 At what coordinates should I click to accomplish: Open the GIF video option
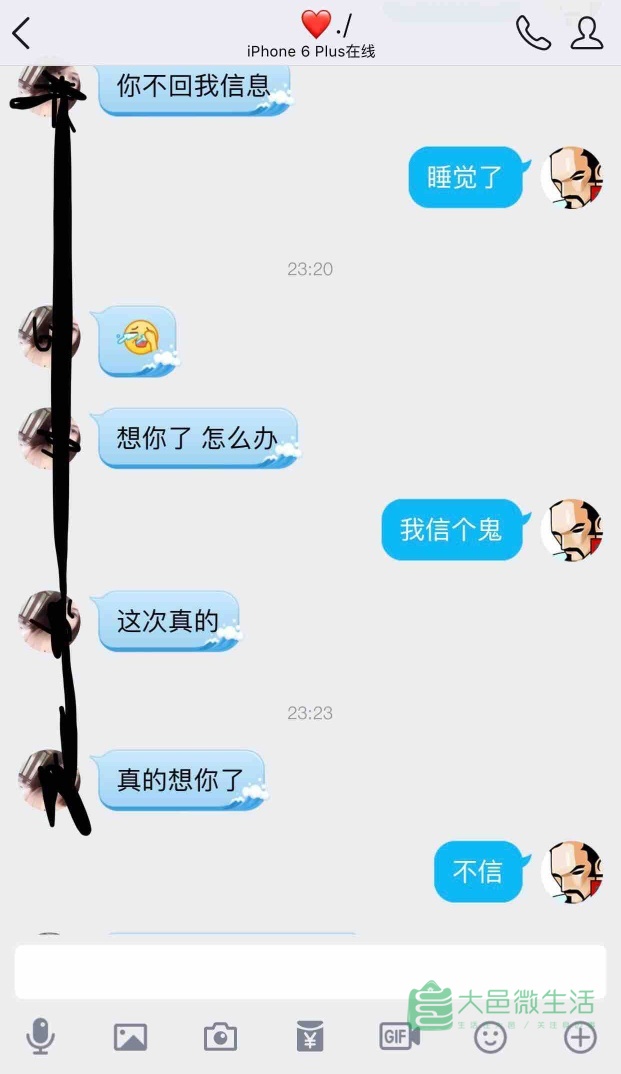[399, 1036]
